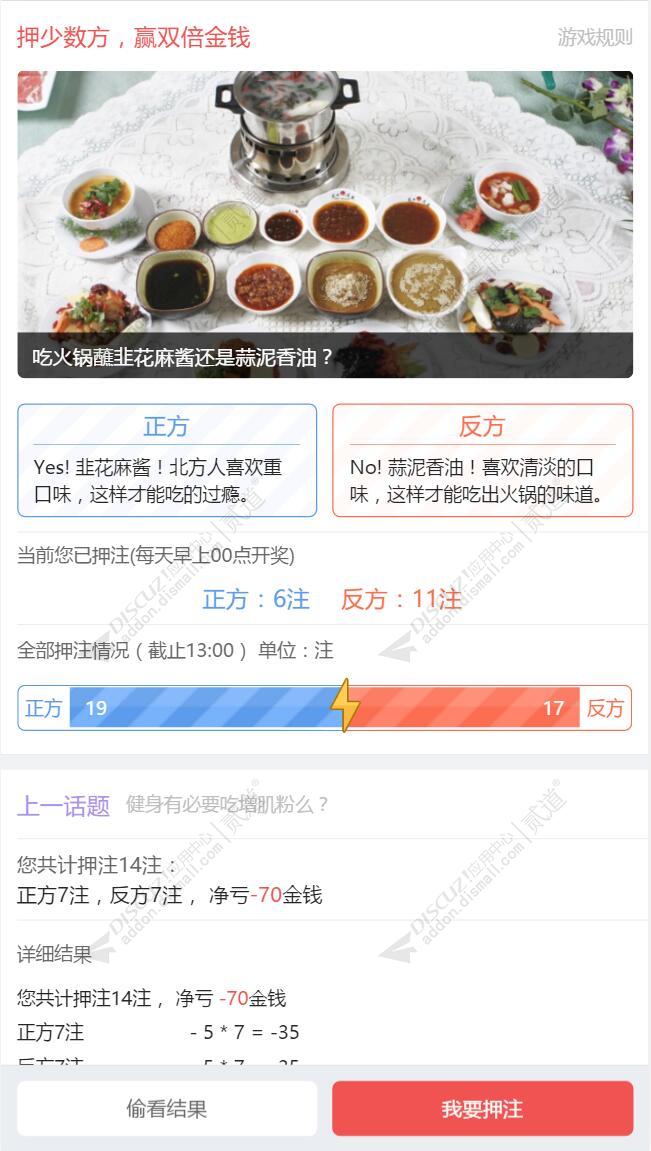The height and width of the screenshot is (1151, 651).
Task: Select the 正方 card for 韭花麻酱
Action: click(x=167, y=460)
